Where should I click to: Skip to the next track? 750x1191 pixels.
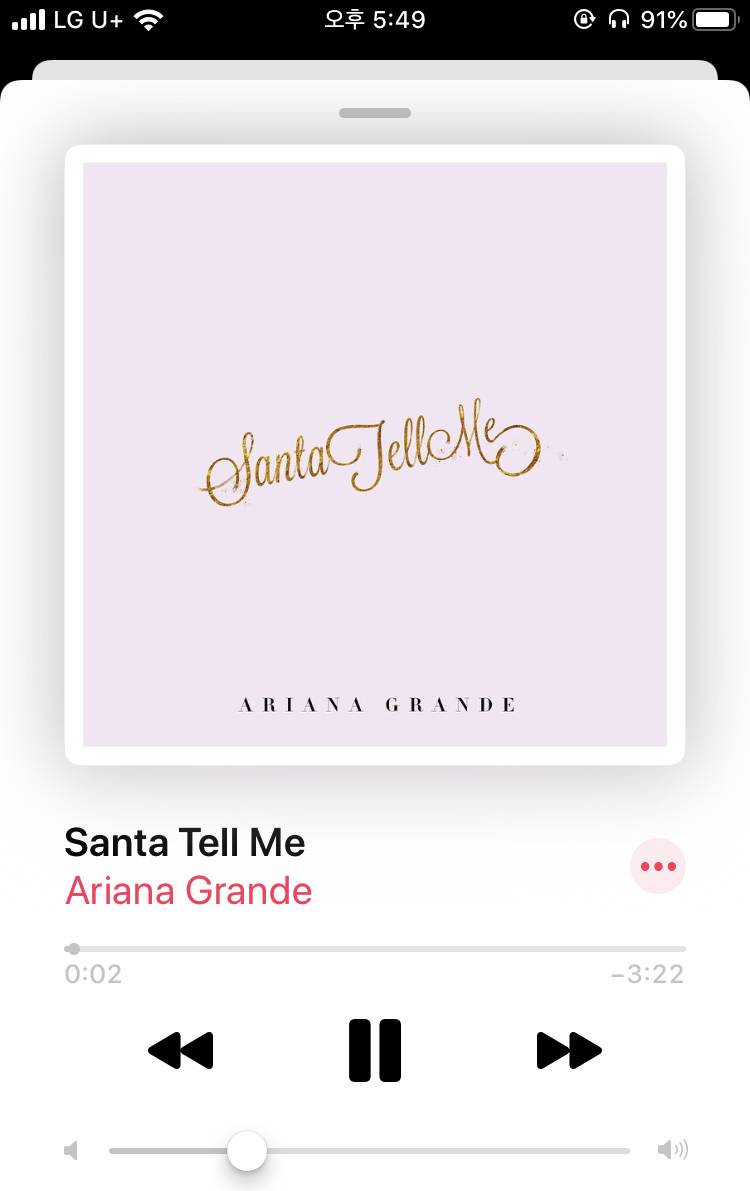coord(569,1050)
